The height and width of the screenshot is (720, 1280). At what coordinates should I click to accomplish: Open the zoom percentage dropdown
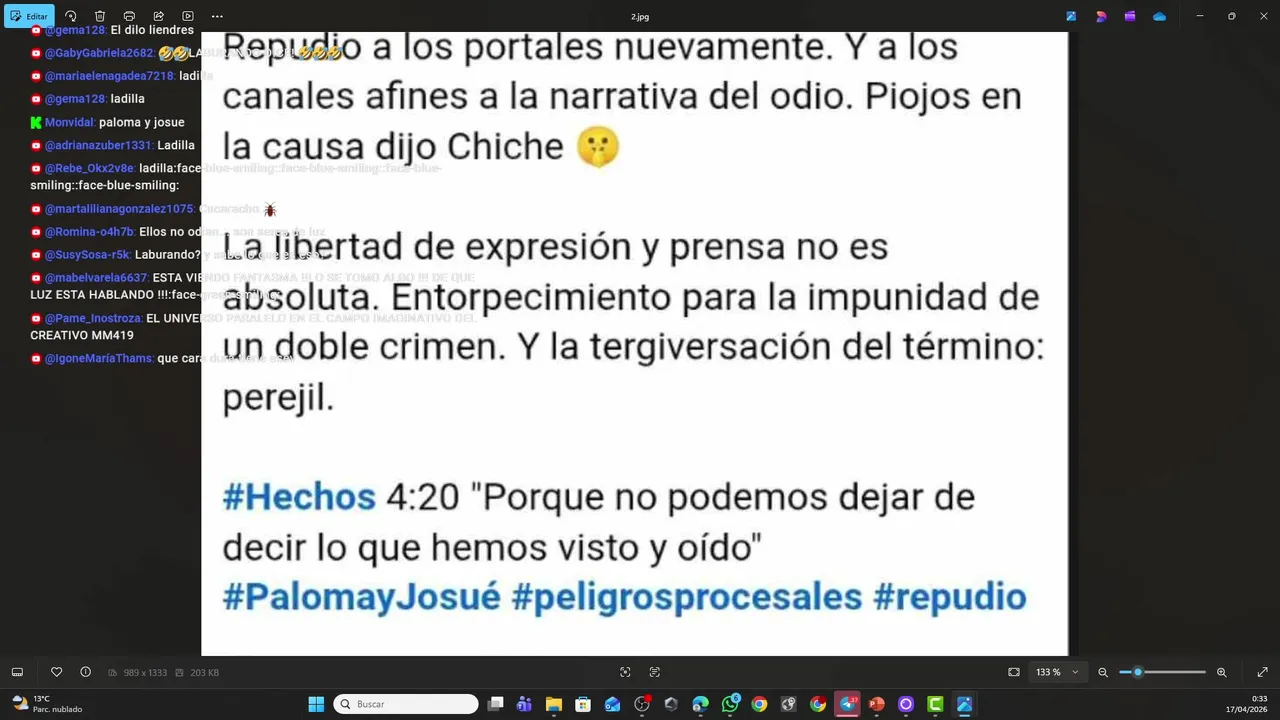point(1054,672)
